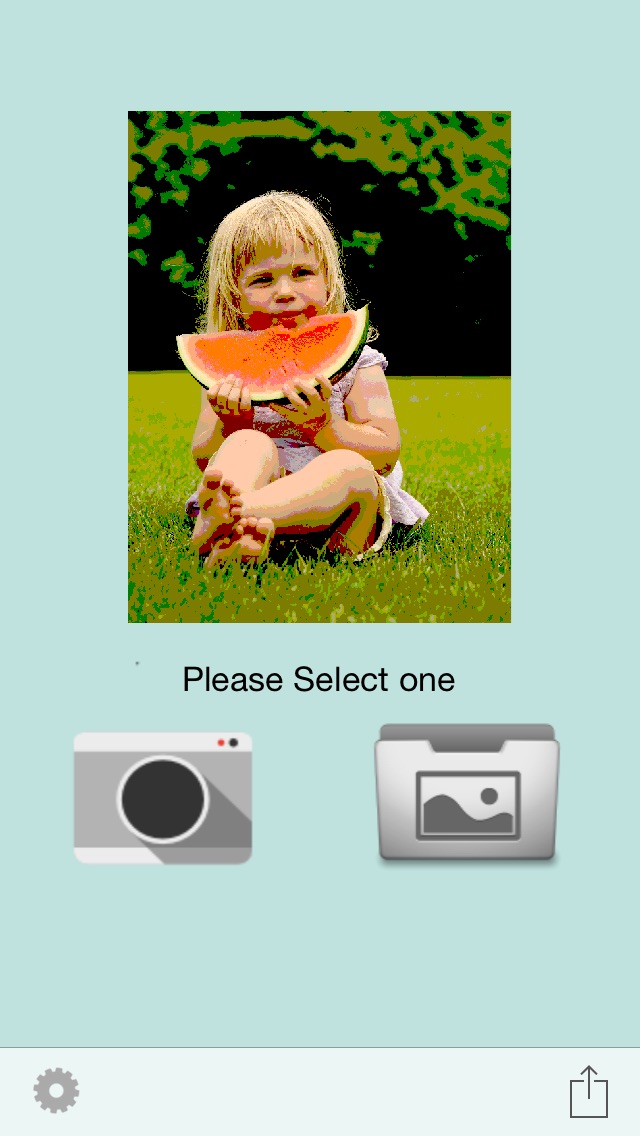Screen dimensions: 640x1136
Task: Open the camera to take a photo
Action: click(x=163, y=797)
